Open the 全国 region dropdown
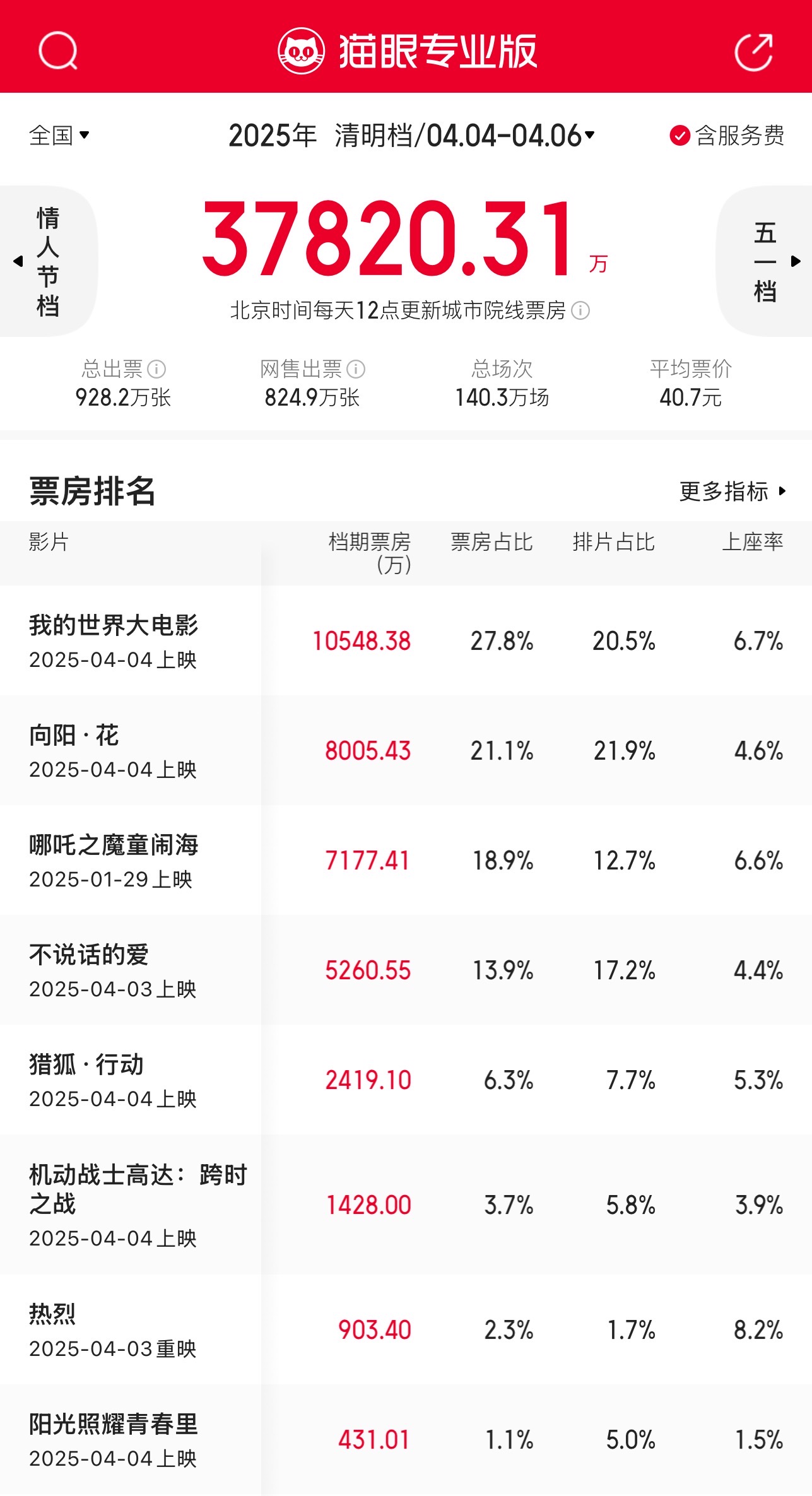The height and width of the screenshot is (1496, 812). click(59, 135)
